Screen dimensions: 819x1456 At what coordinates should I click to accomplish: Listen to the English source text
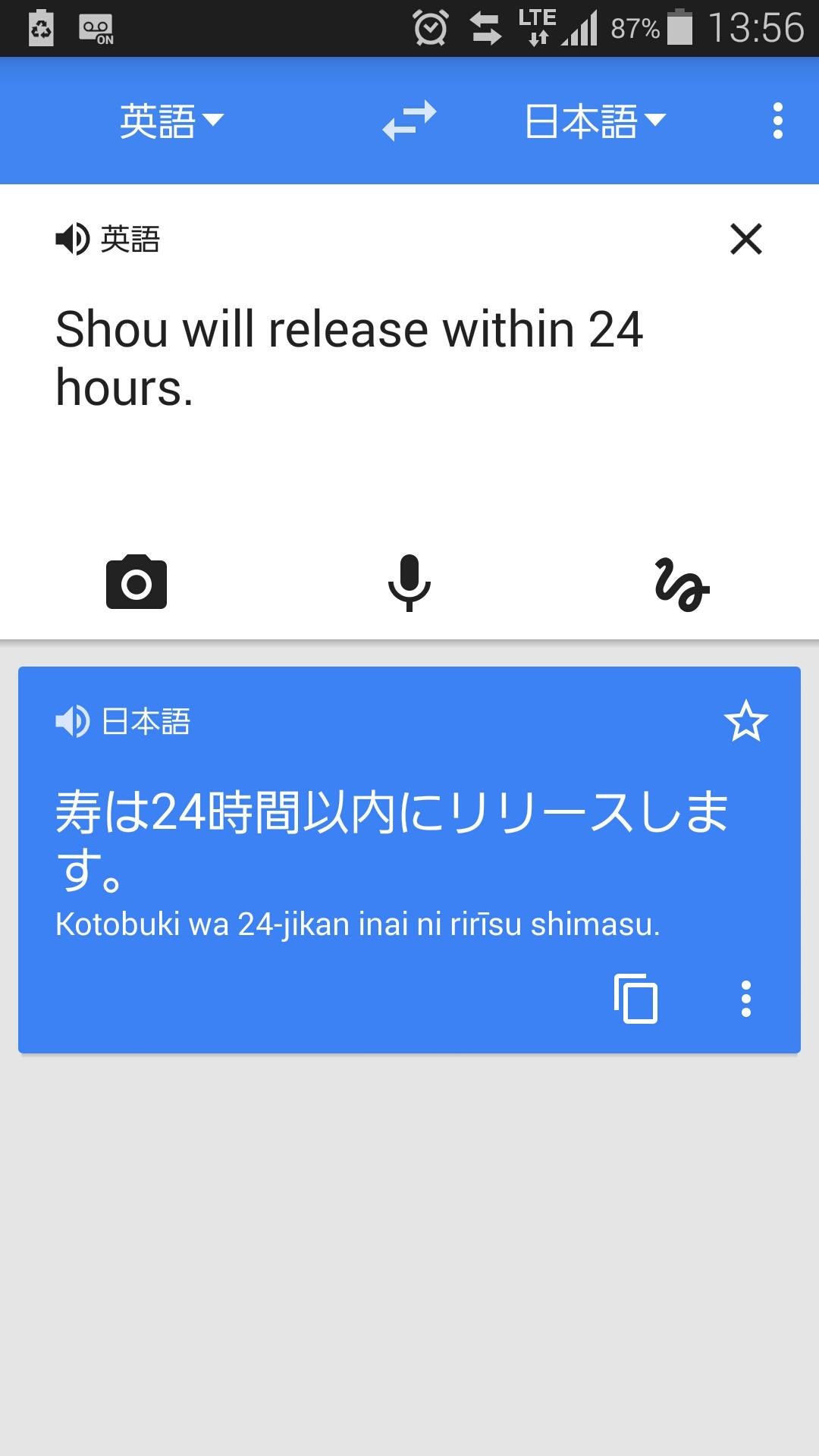(73, 240)
